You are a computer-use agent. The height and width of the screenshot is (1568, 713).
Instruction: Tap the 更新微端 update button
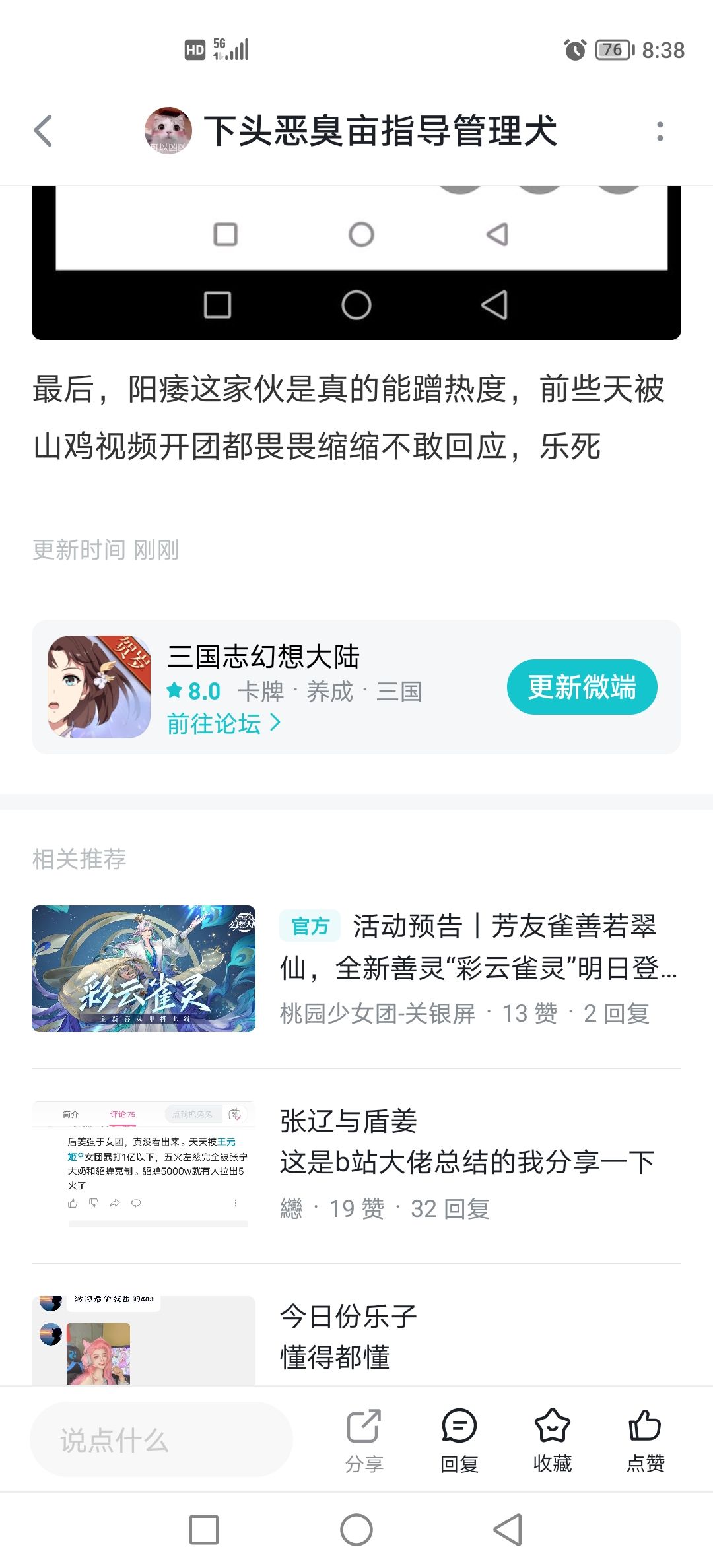[581, 686]
